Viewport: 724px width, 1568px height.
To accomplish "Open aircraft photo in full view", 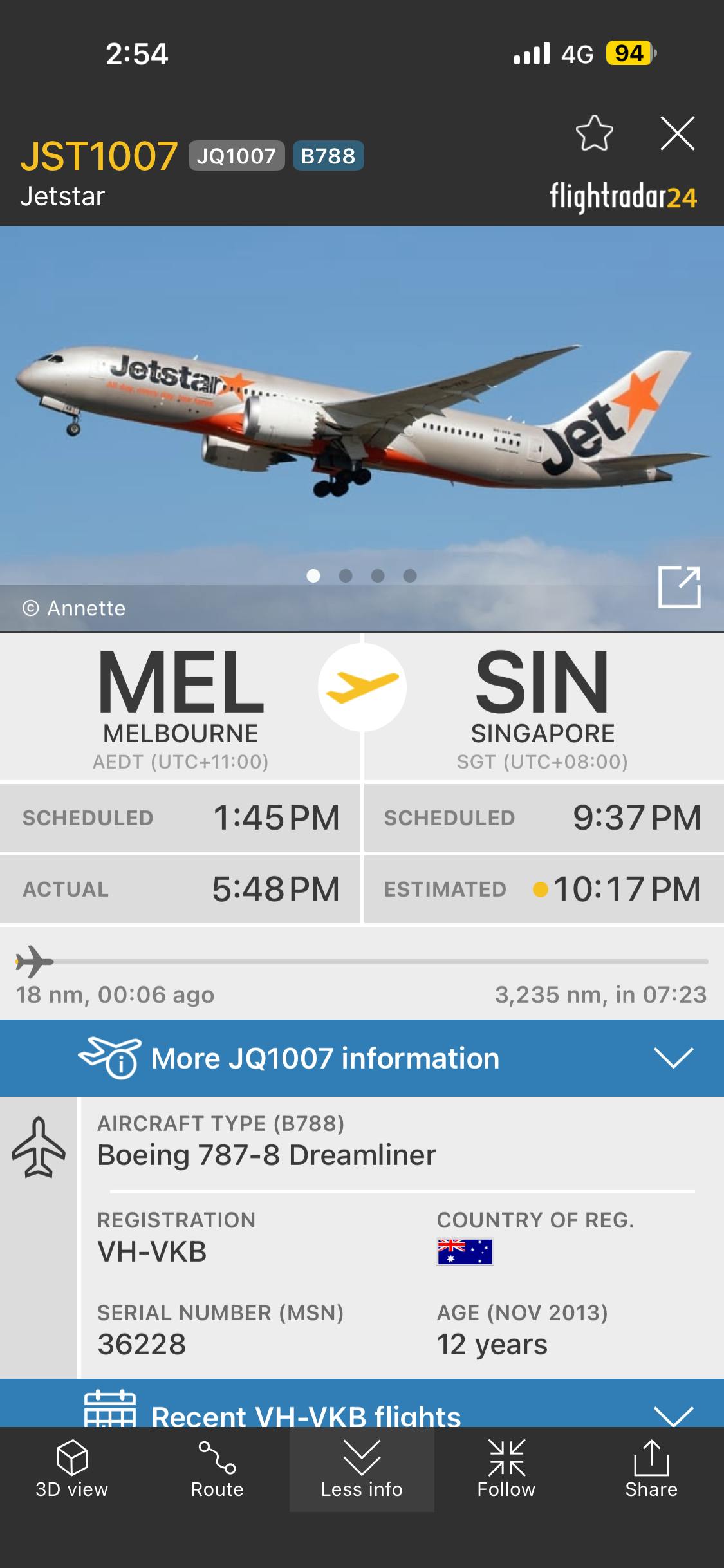I will [x=679, y=587].
